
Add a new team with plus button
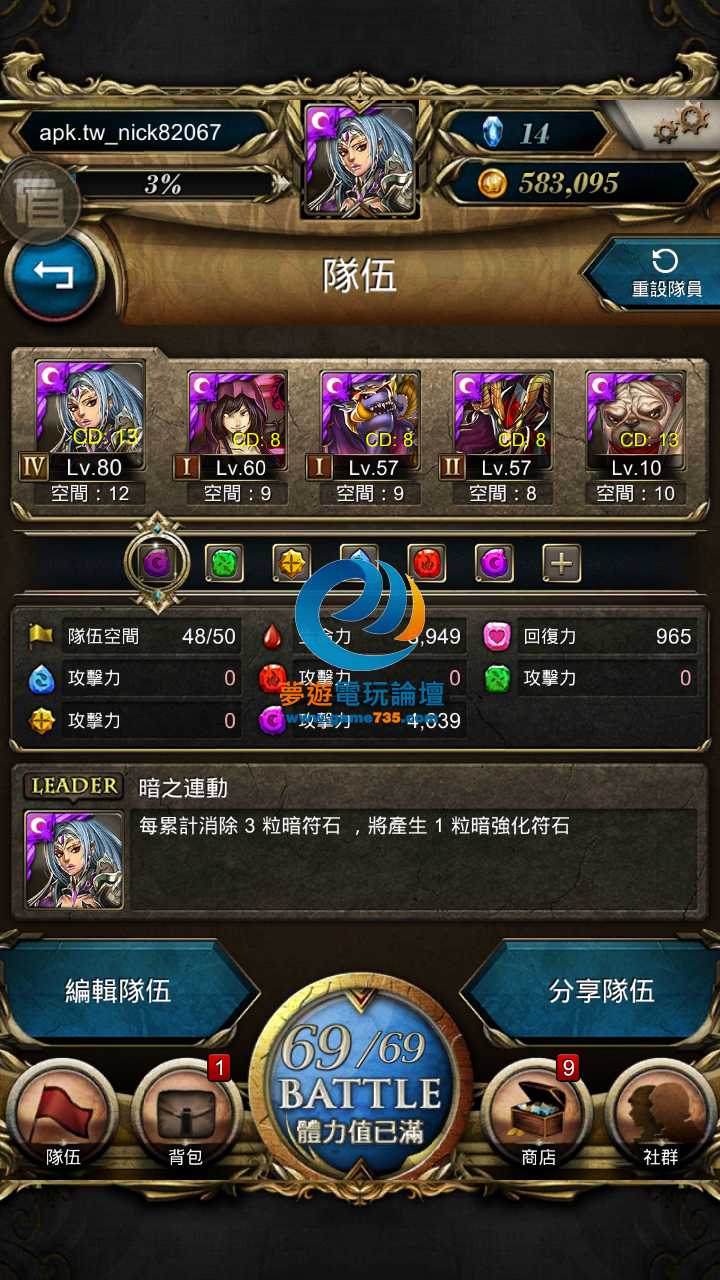point(562,564)
